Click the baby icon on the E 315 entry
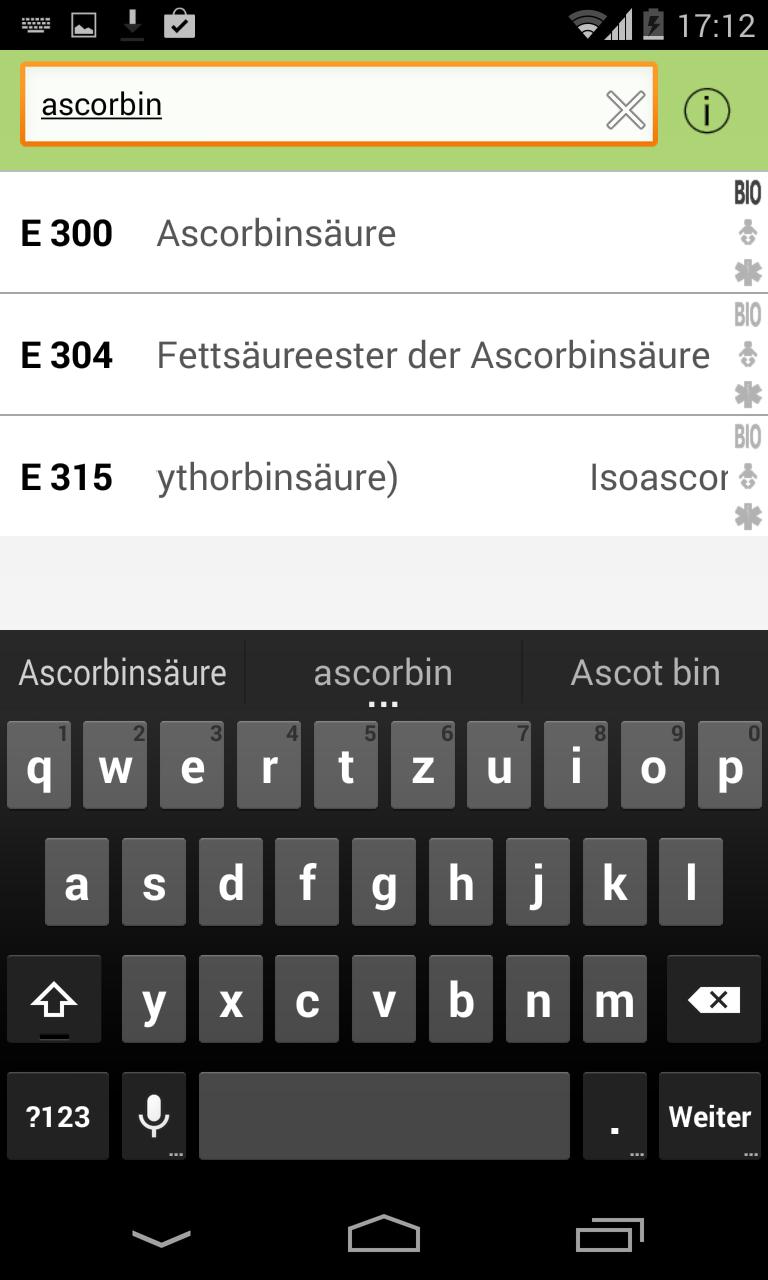Screen dimensions: 768x1280 tap(748, 477)
